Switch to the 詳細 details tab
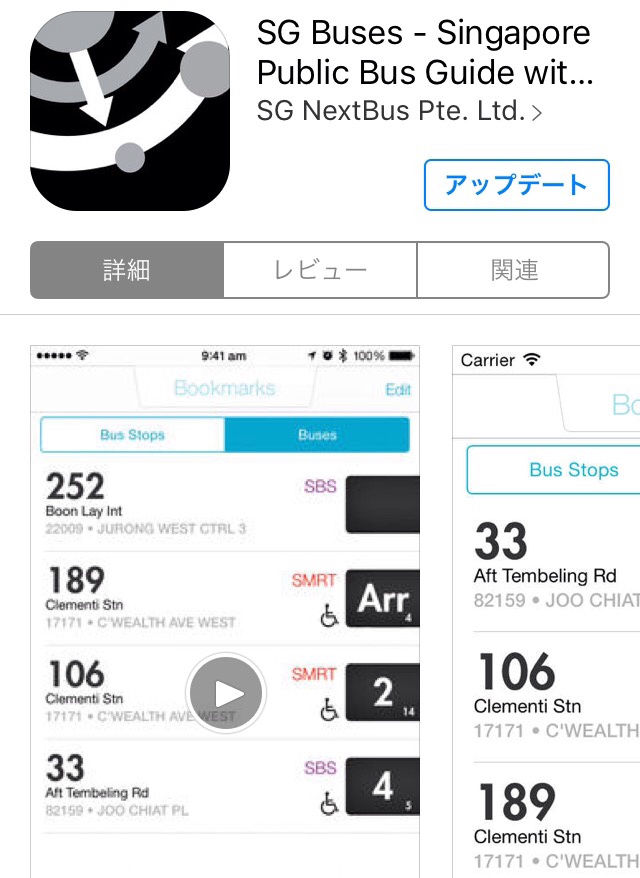 coord(127,270)
